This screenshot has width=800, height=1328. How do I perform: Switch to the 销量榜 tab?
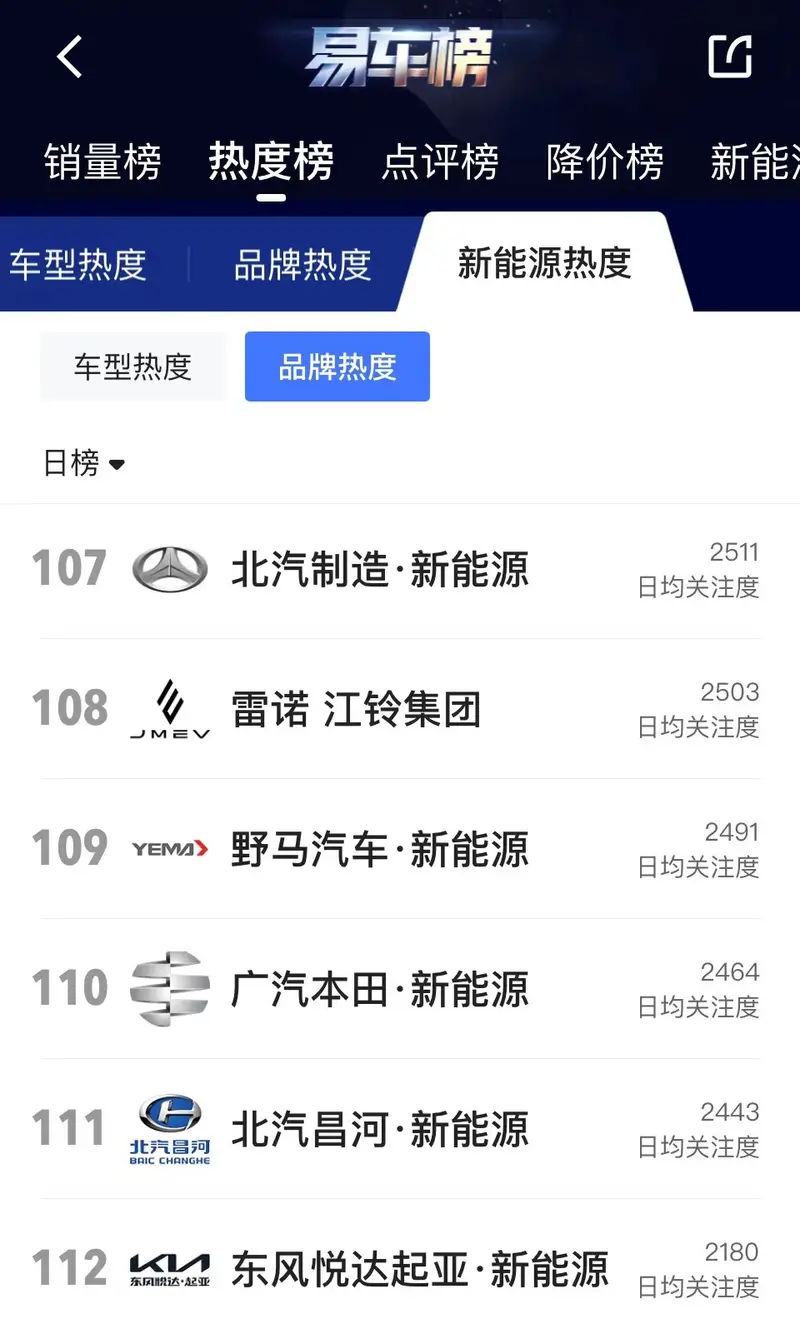tap(102, 162)
